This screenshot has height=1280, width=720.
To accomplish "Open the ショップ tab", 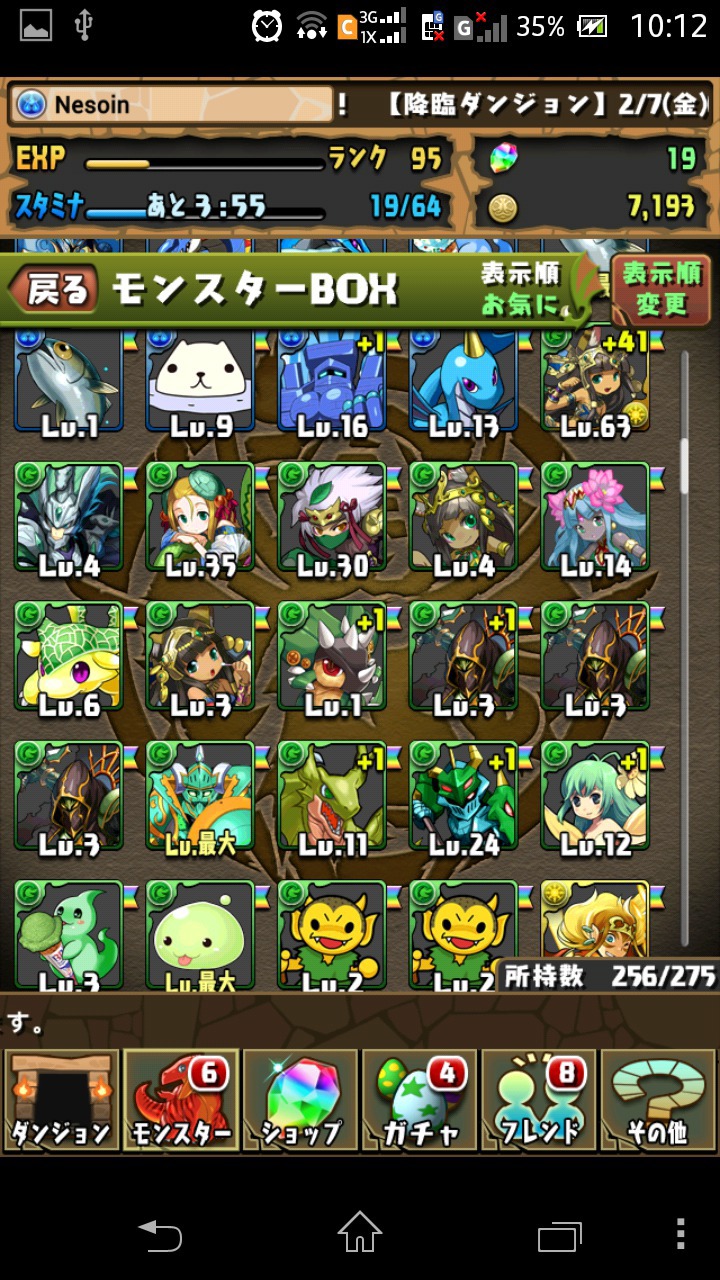I will 300,1099.
